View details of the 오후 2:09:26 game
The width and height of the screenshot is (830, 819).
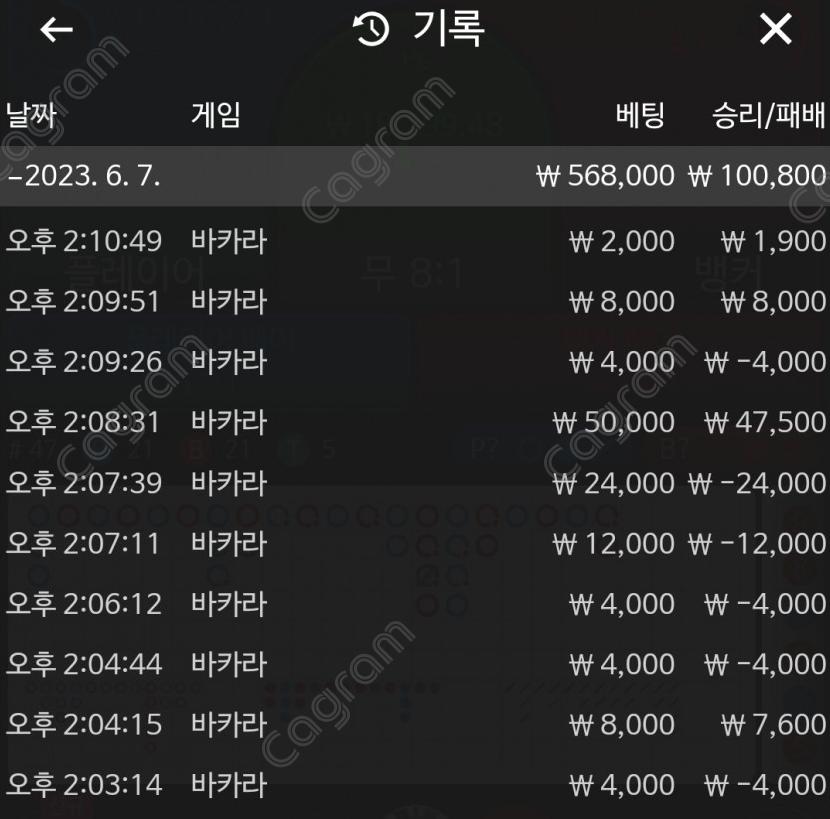[x=415, y=361]
